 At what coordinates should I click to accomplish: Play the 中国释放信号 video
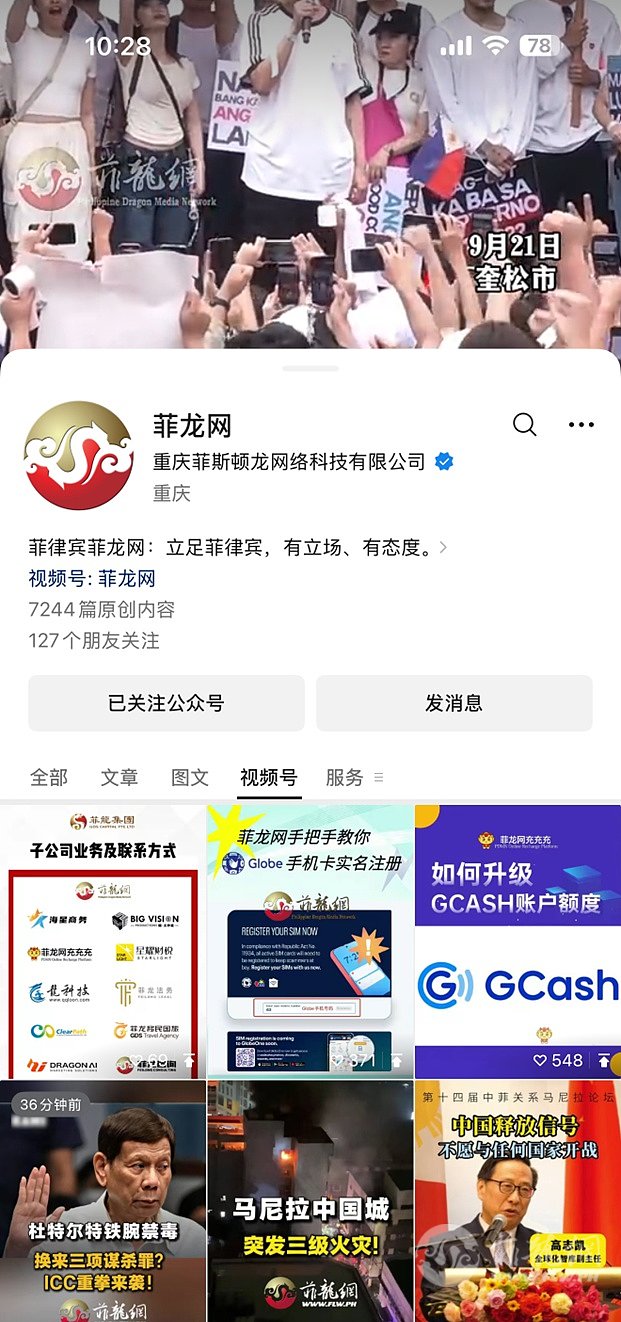click(517, 1200)
